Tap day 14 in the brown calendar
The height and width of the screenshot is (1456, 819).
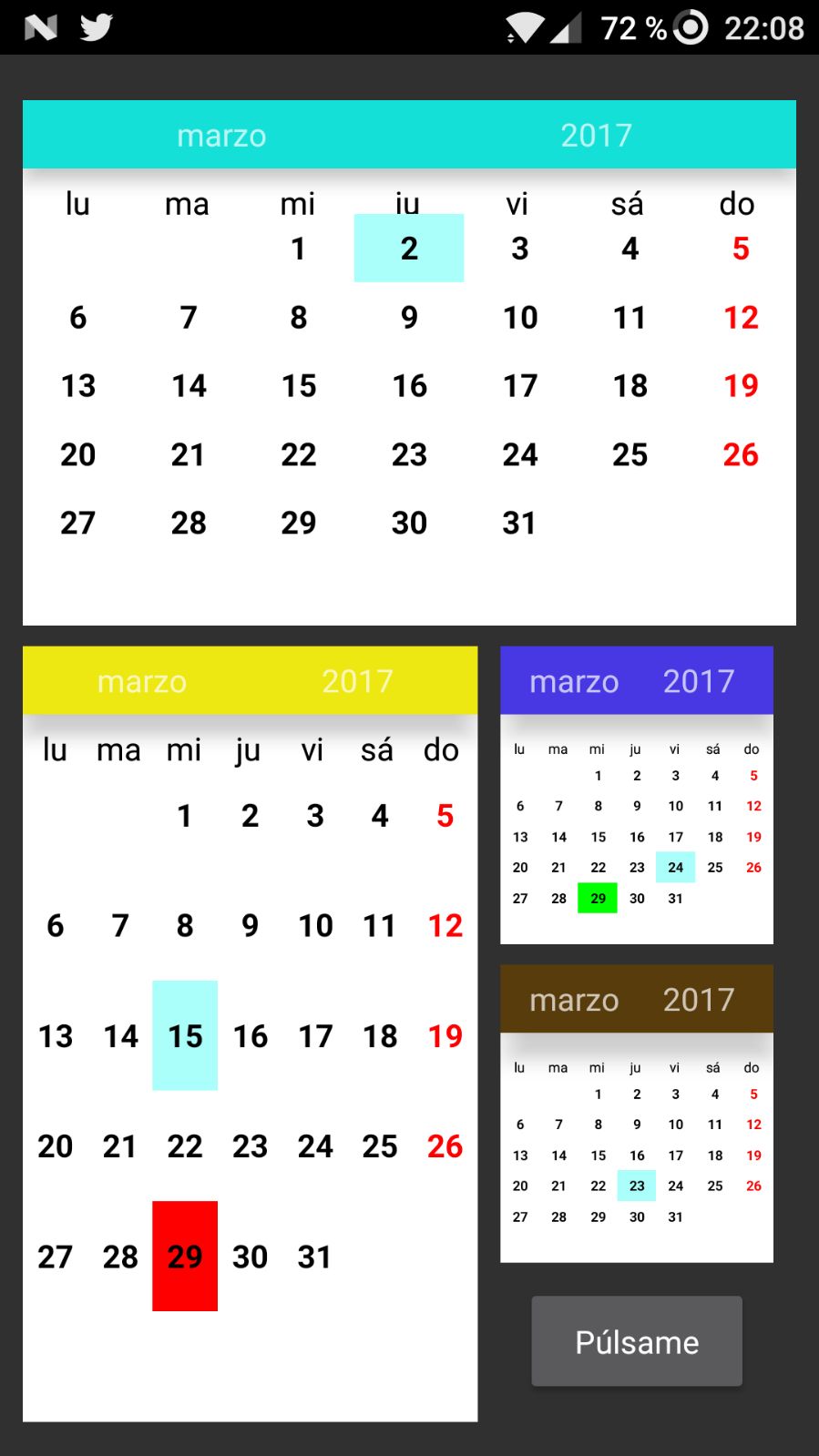click(x=558, y=1156)
